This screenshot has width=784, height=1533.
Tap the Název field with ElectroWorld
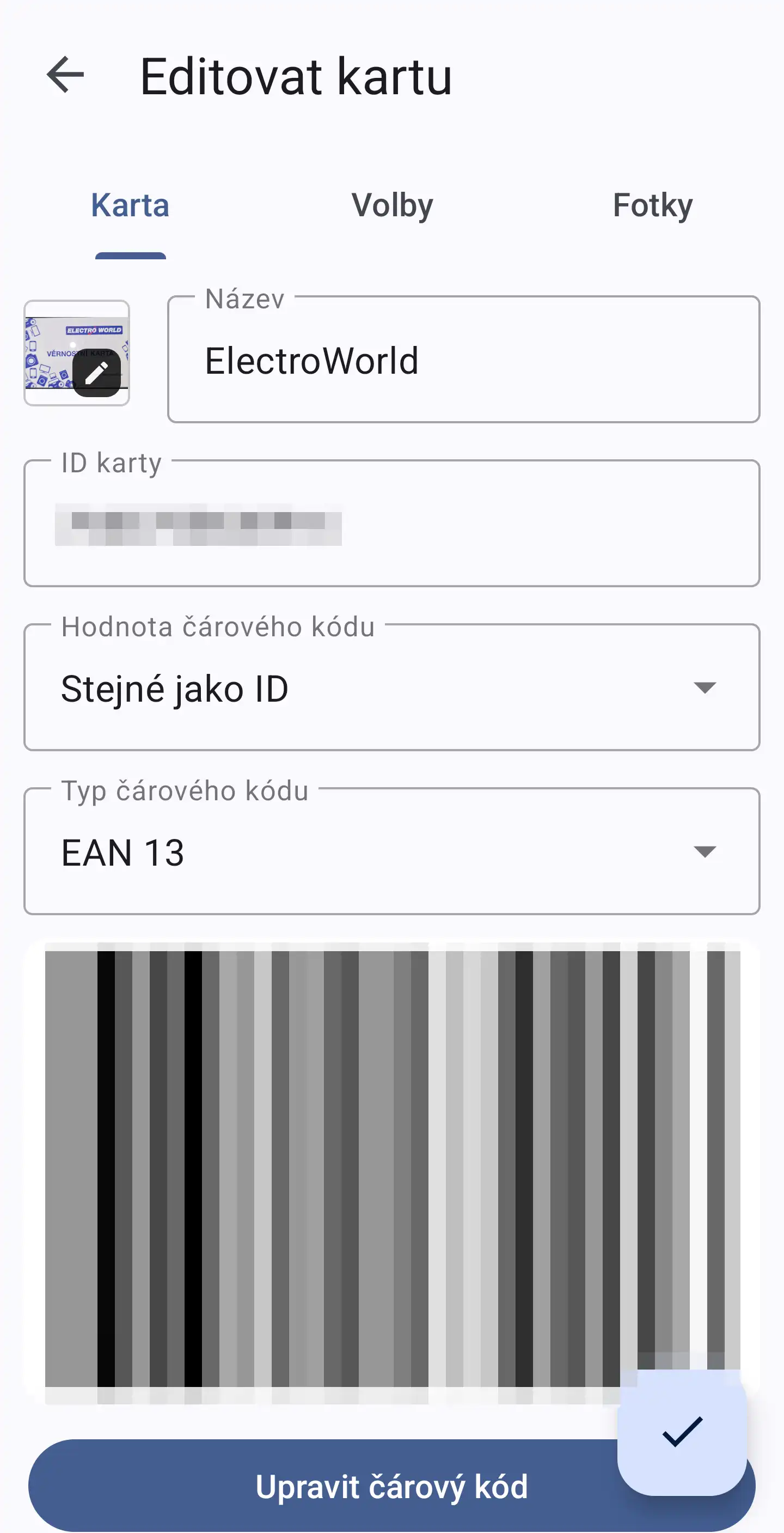[x=463, y=361]
